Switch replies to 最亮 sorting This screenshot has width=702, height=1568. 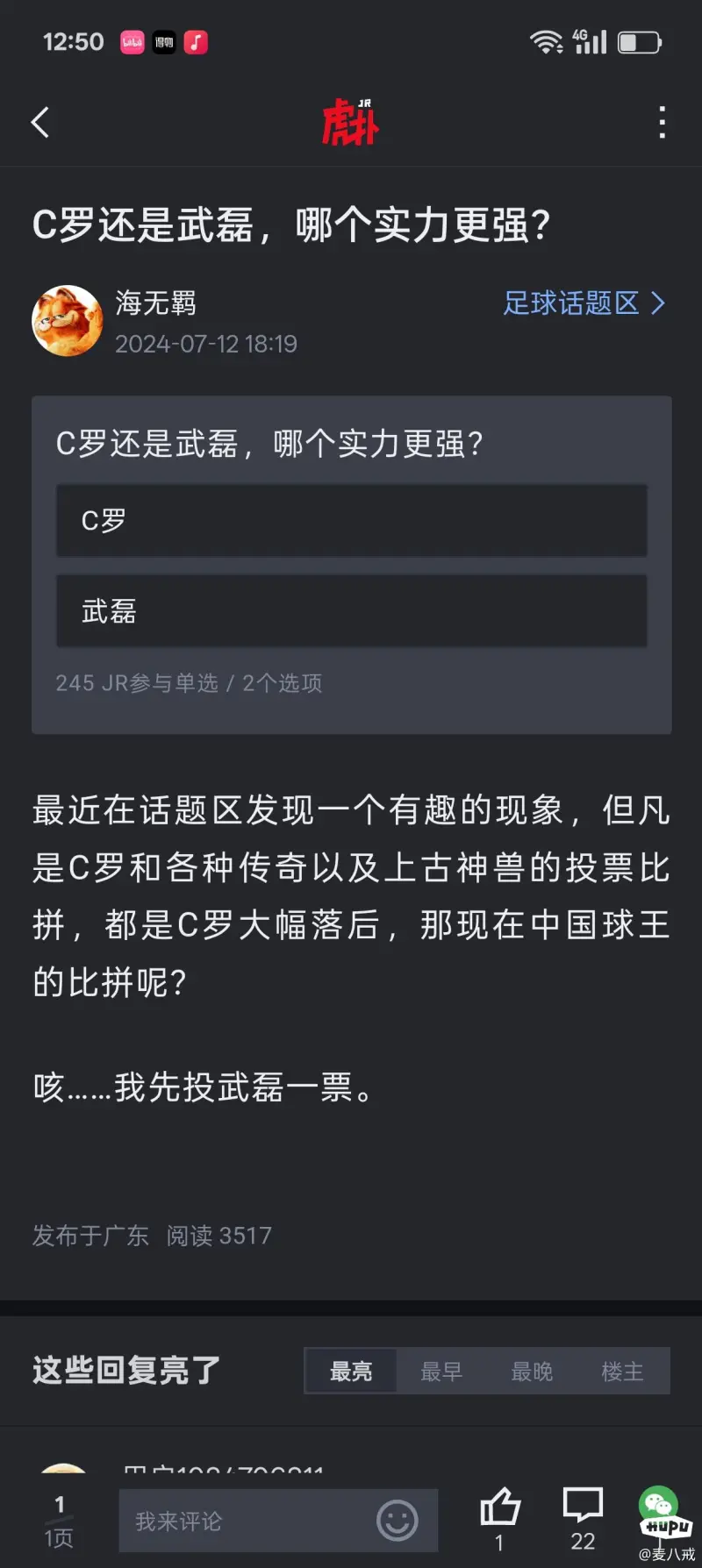(351, 1371)
